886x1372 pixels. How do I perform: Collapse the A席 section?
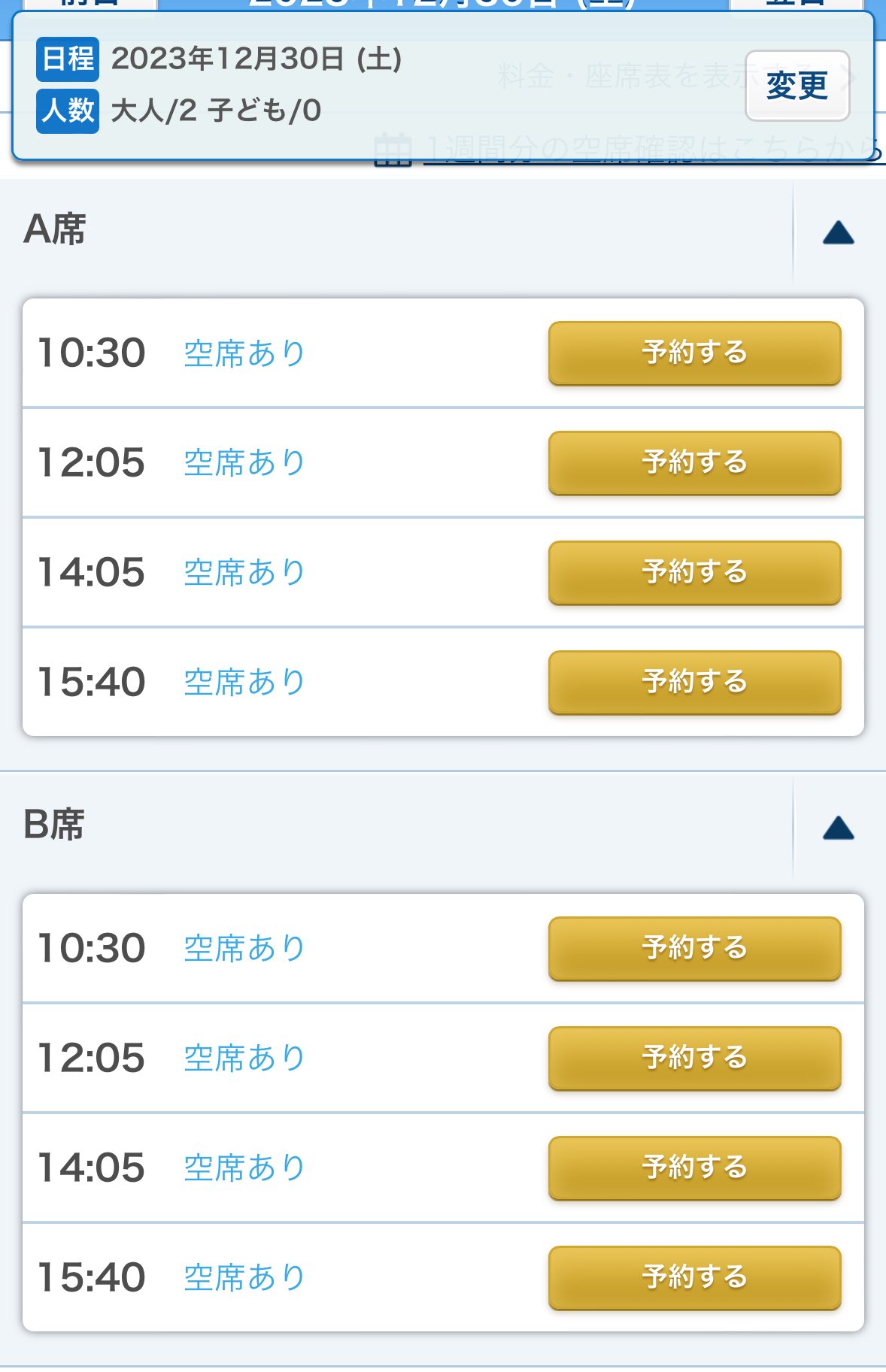click(x=838, y=233)
